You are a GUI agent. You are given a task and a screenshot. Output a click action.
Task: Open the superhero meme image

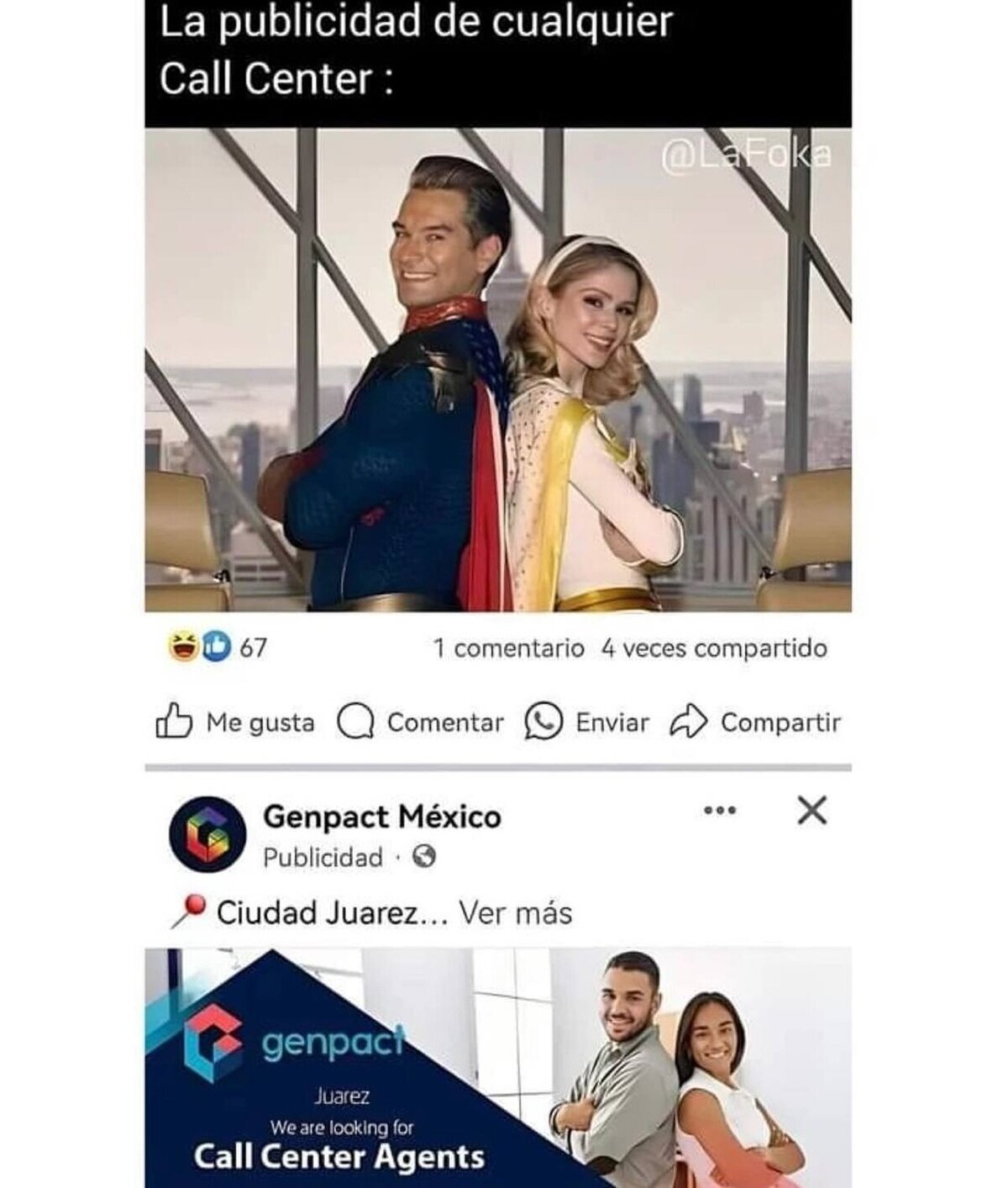click(x=498, y=370)
